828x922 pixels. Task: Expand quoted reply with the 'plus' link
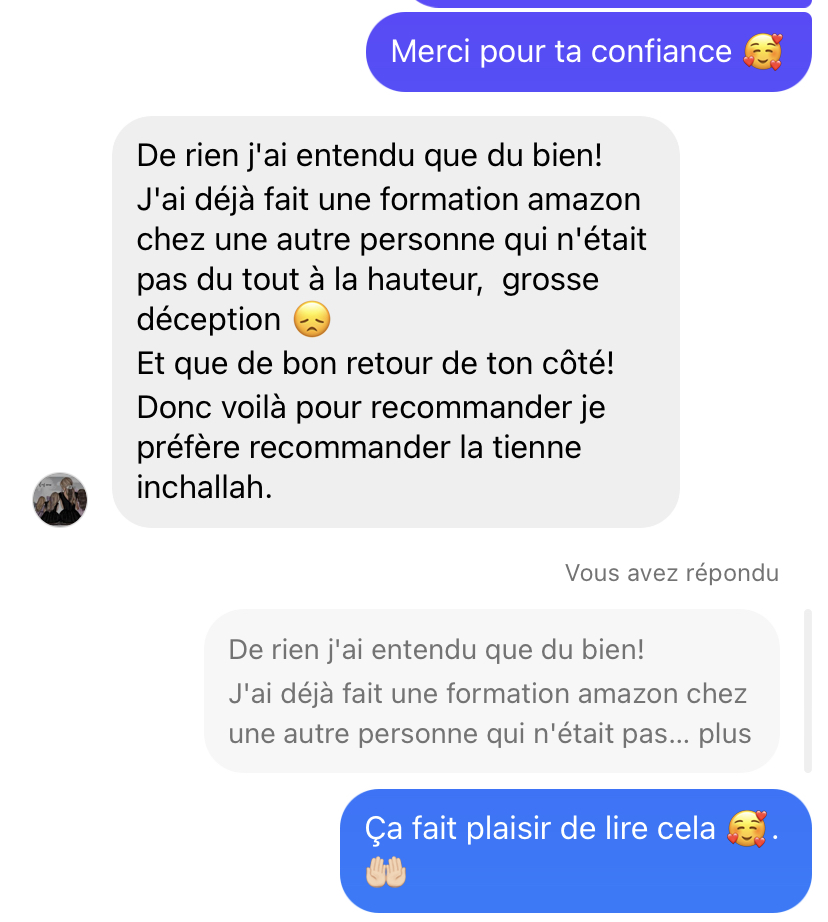point(724,734)
